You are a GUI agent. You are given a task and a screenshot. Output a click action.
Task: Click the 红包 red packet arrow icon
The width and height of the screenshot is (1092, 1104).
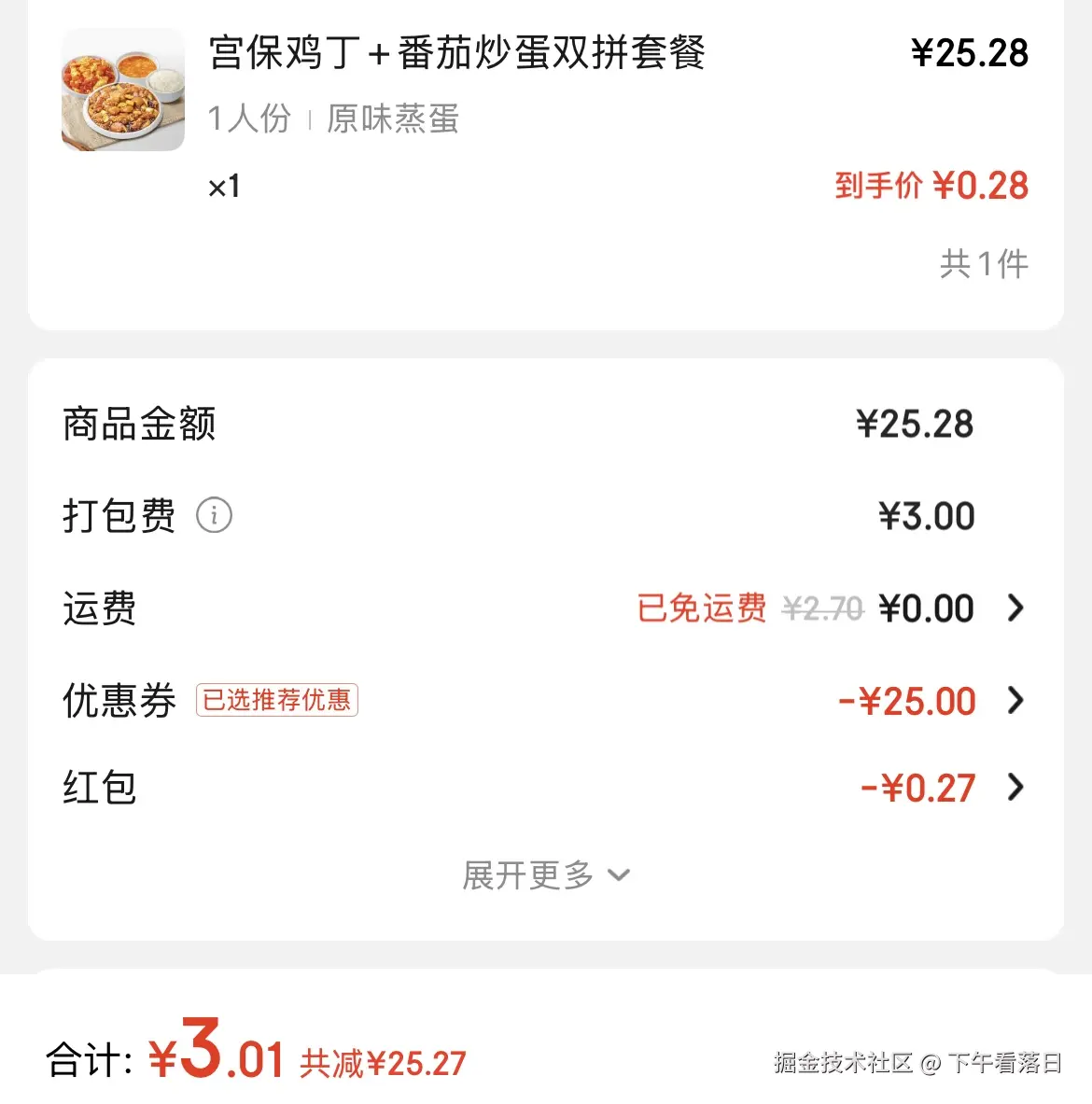coord(1015,788)
